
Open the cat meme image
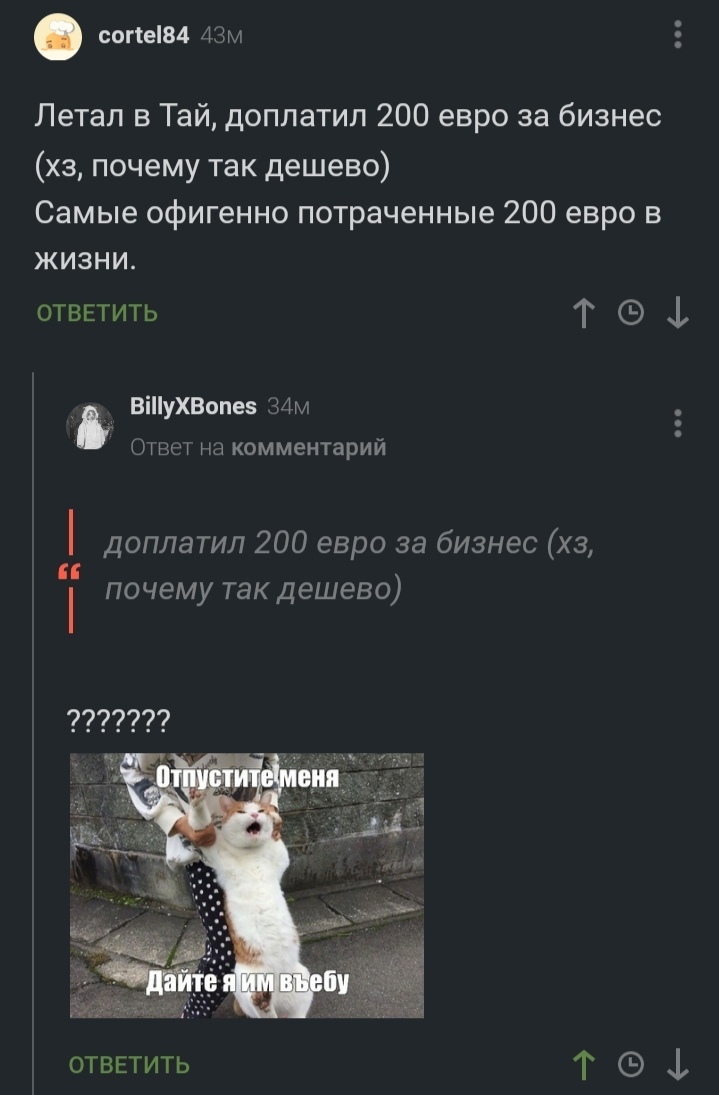(247, 885)
